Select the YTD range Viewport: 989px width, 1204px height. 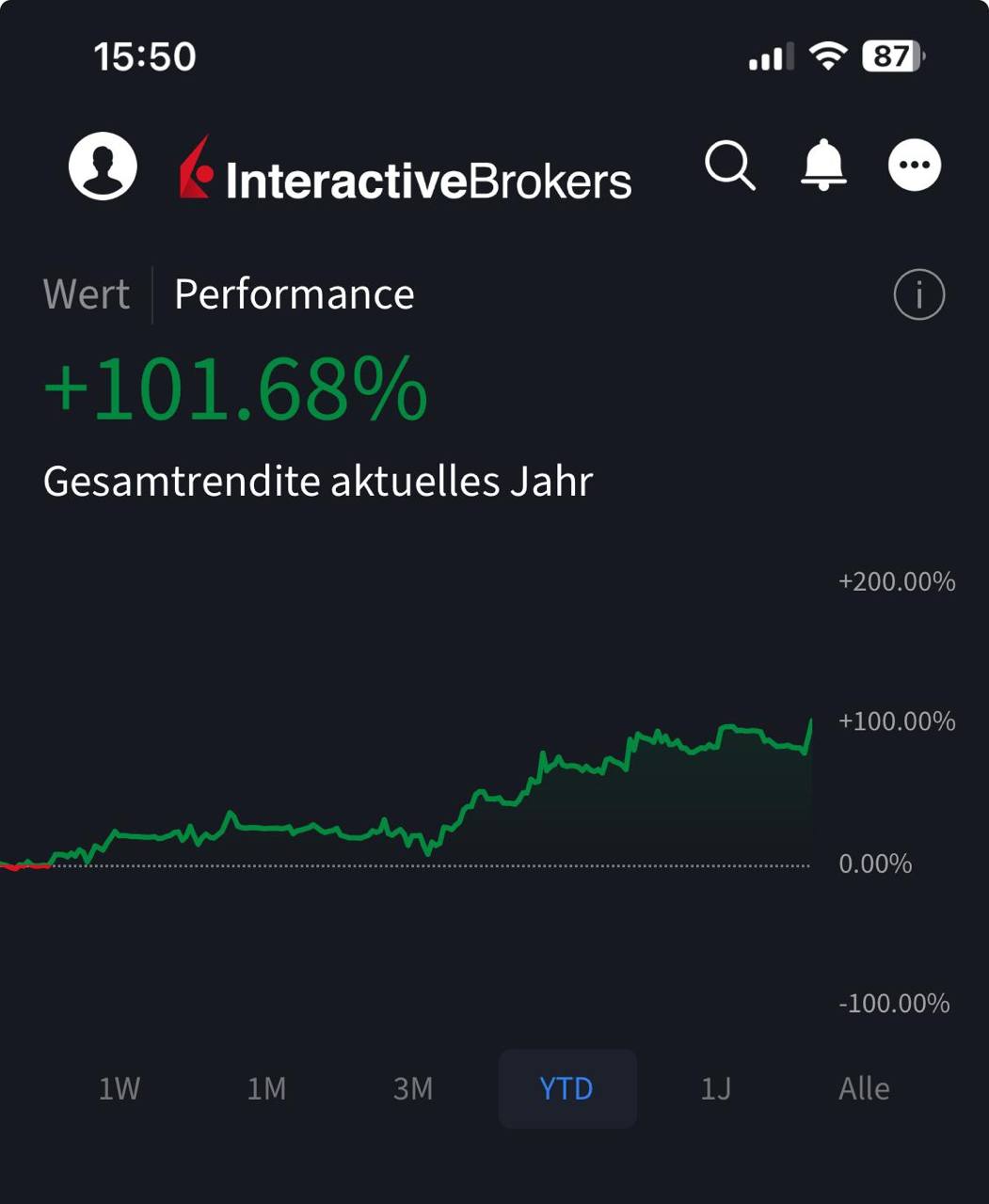pos(566,1088)
